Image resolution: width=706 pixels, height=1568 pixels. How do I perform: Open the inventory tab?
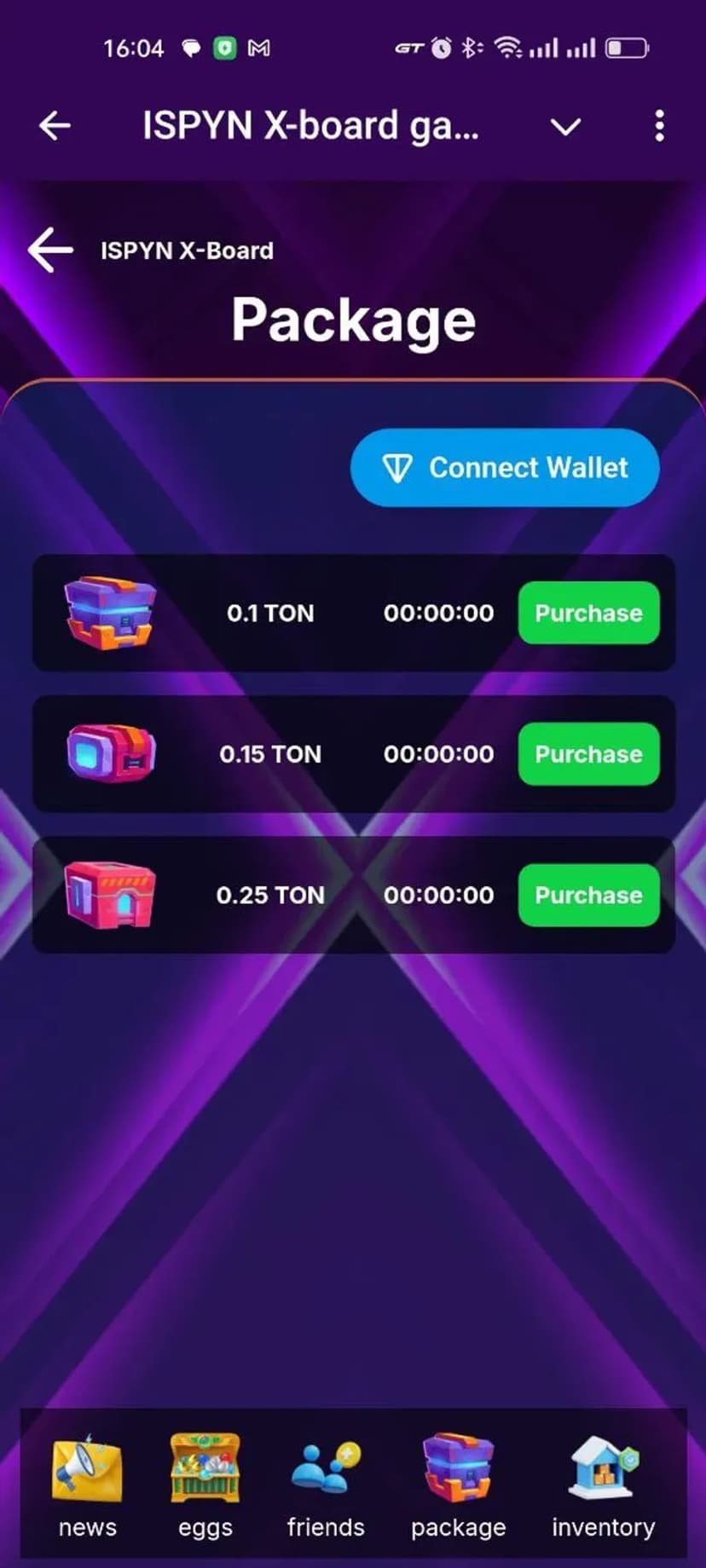[x=603, y=1484]
